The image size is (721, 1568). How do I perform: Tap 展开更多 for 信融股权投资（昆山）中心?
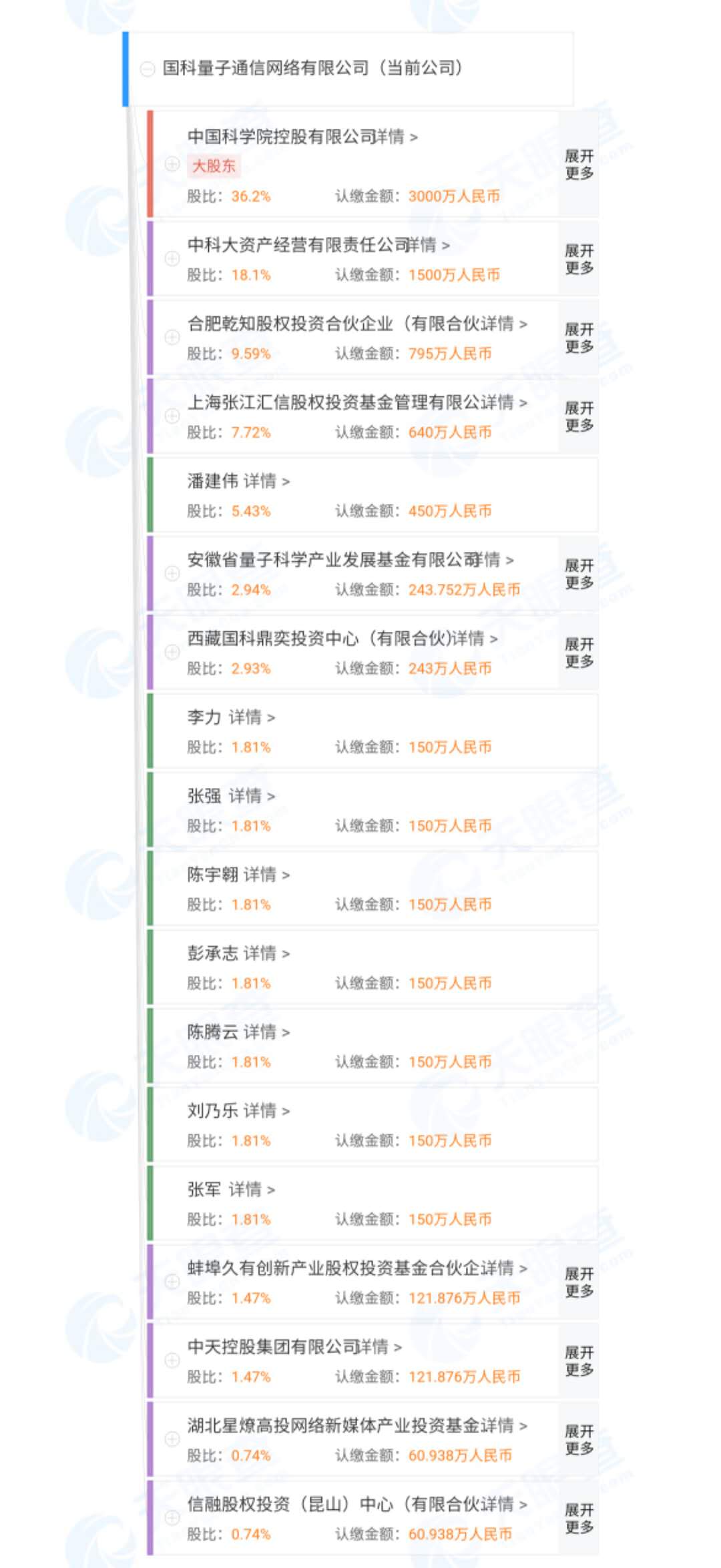(x=579, y=1519)
